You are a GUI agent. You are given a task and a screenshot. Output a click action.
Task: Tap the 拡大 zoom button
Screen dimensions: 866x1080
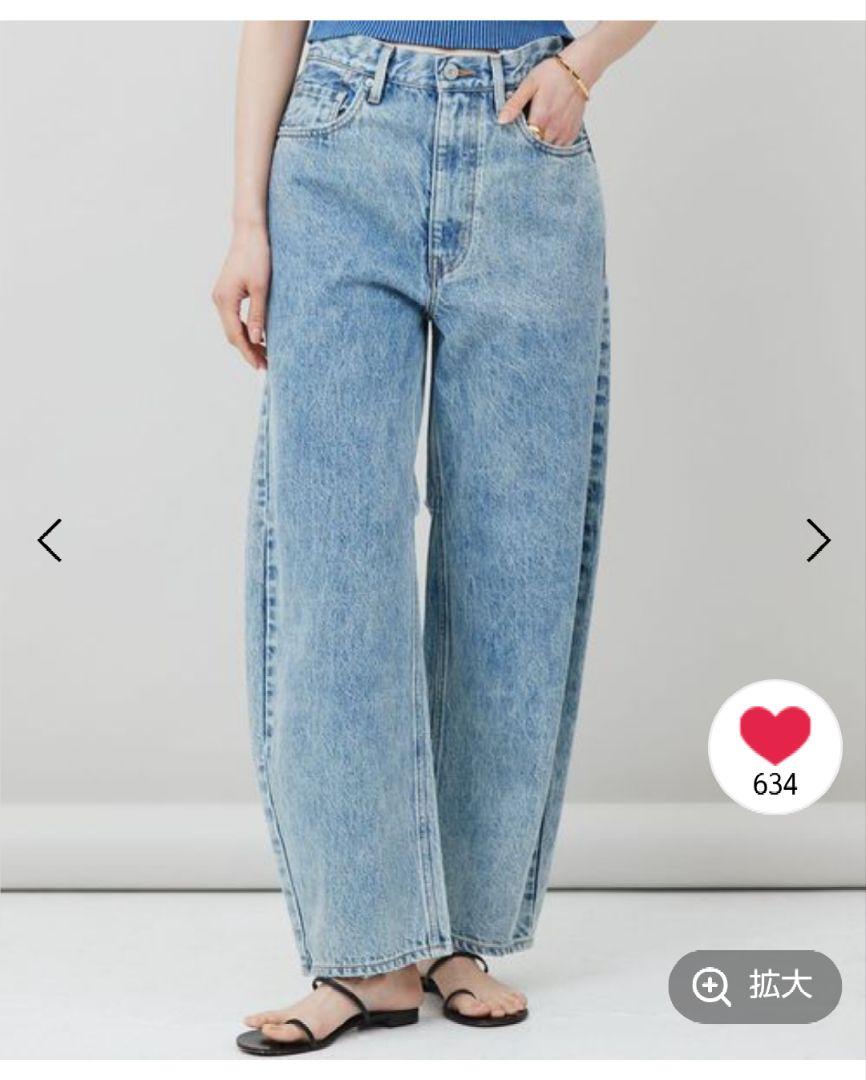755,986
